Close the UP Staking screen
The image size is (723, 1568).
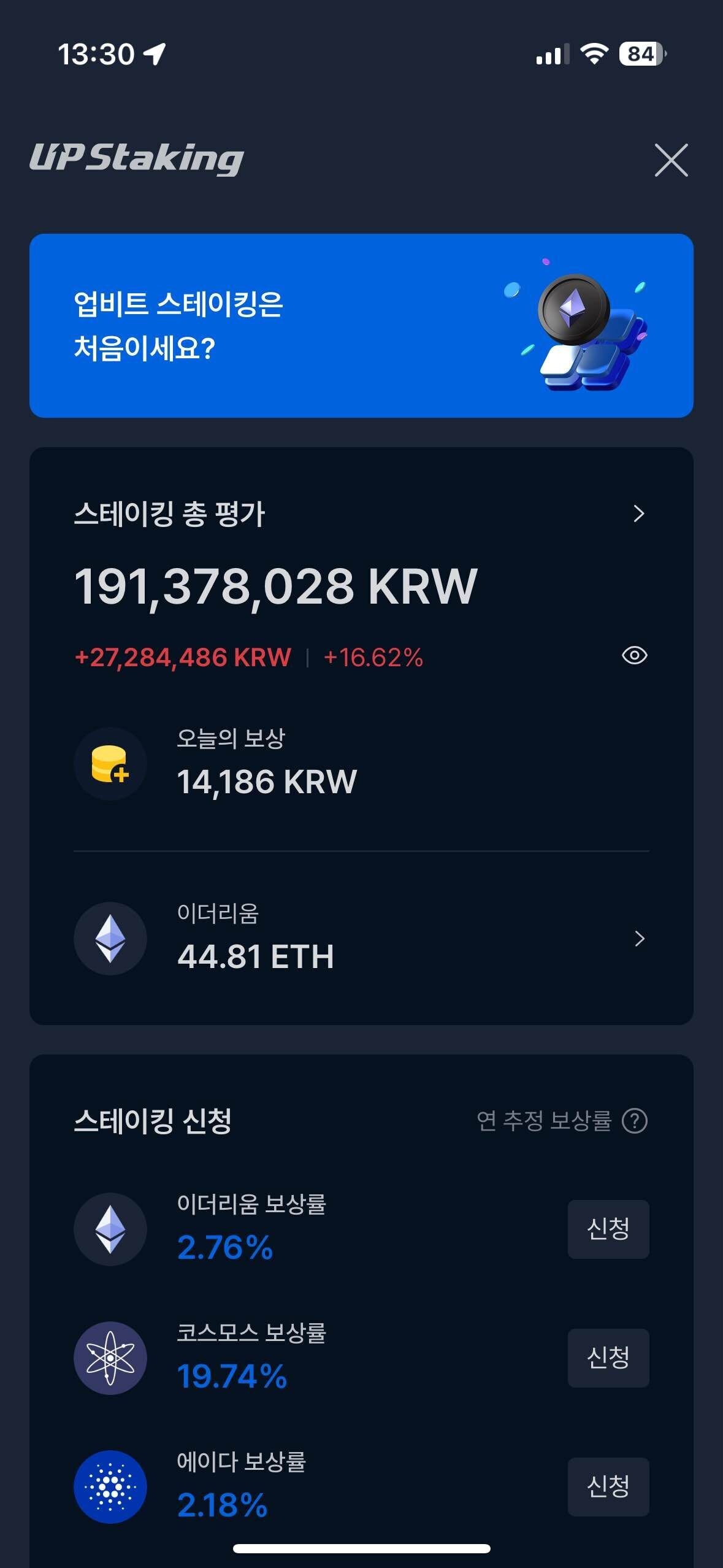671,160
